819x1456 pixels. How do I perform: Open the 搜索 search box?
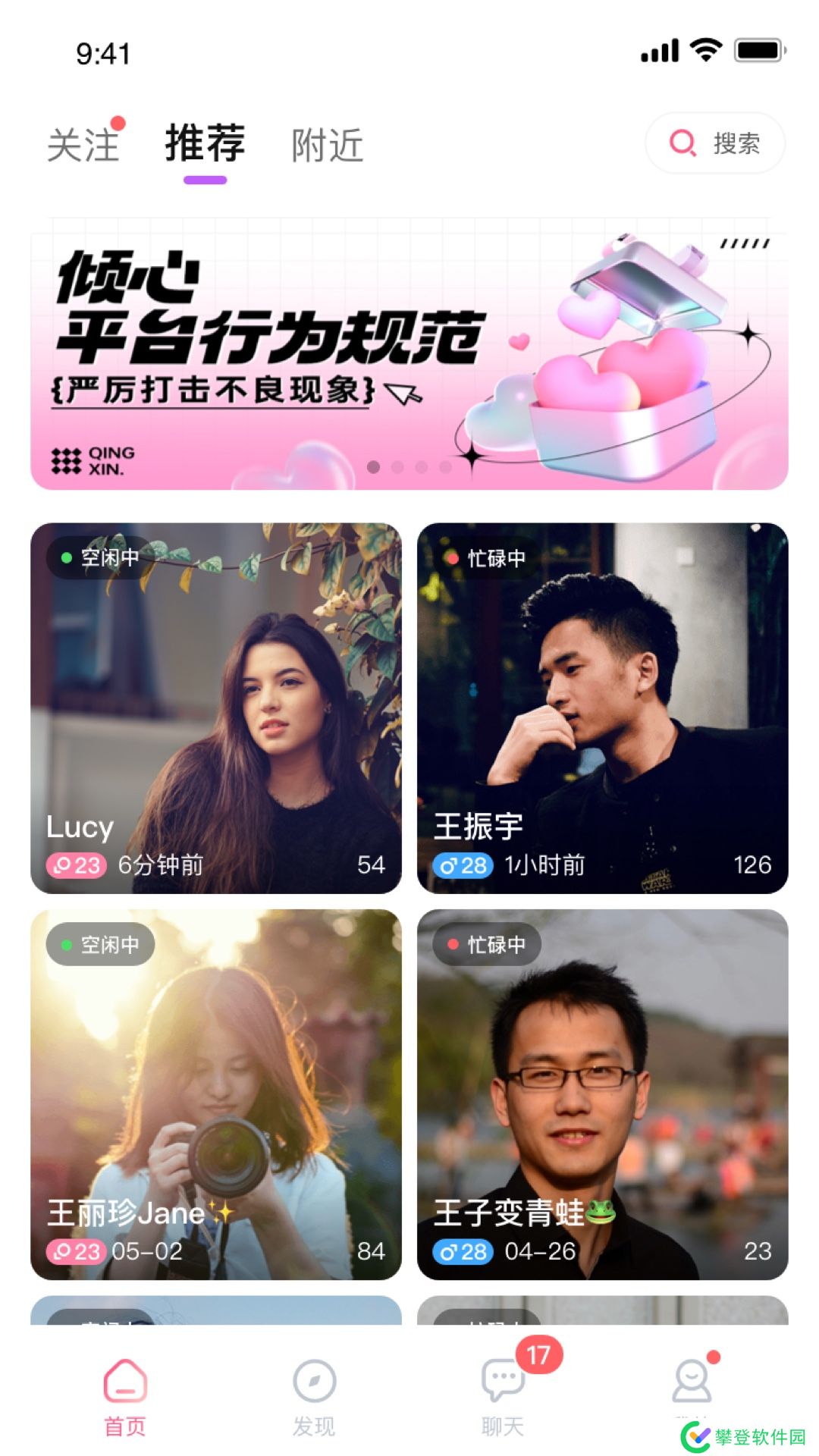coord(714,143)
